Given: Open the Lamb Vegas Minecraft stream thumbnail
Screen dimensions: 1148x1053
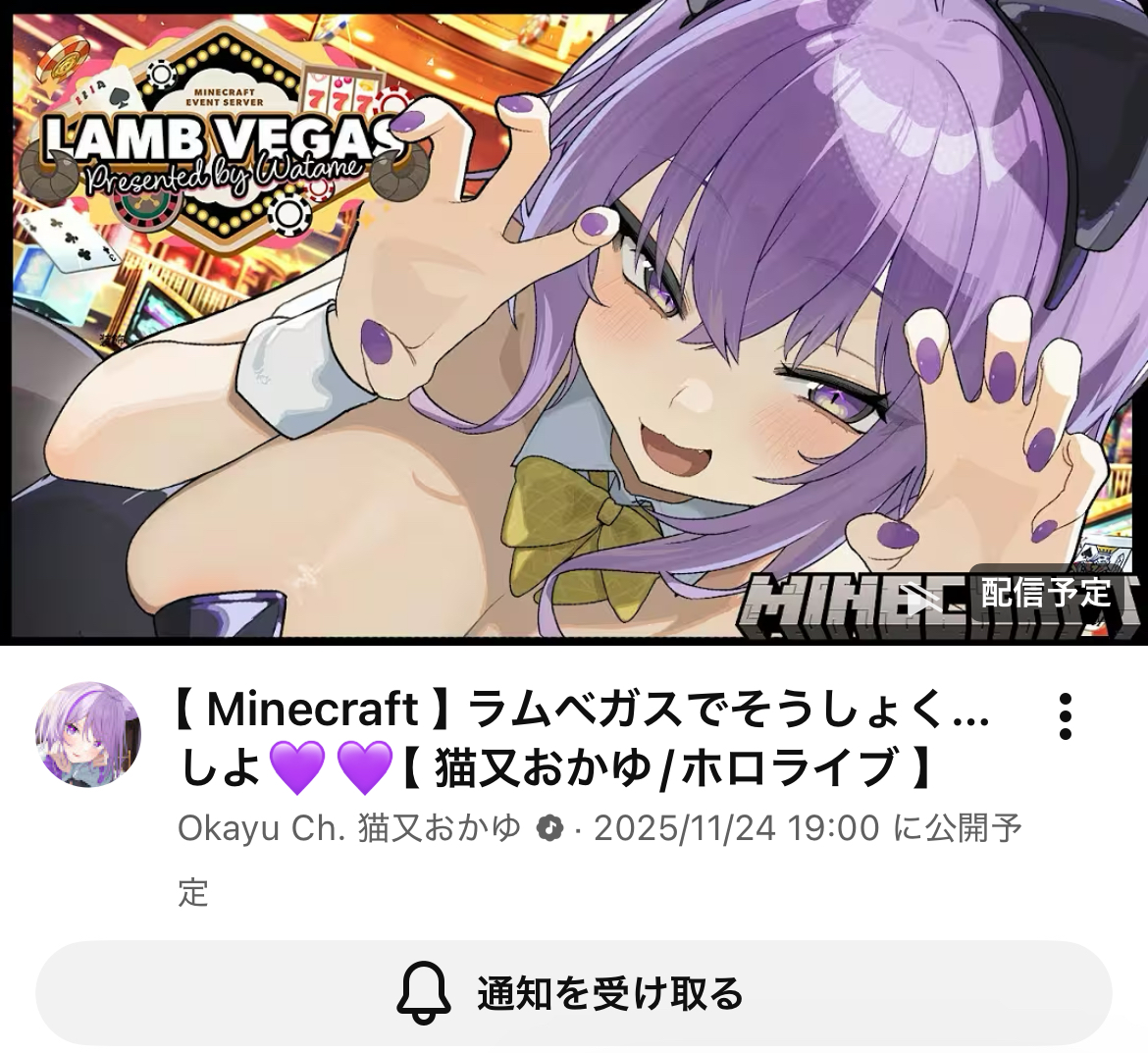Looking at the screenshot, I should click(x=574, y=324).
